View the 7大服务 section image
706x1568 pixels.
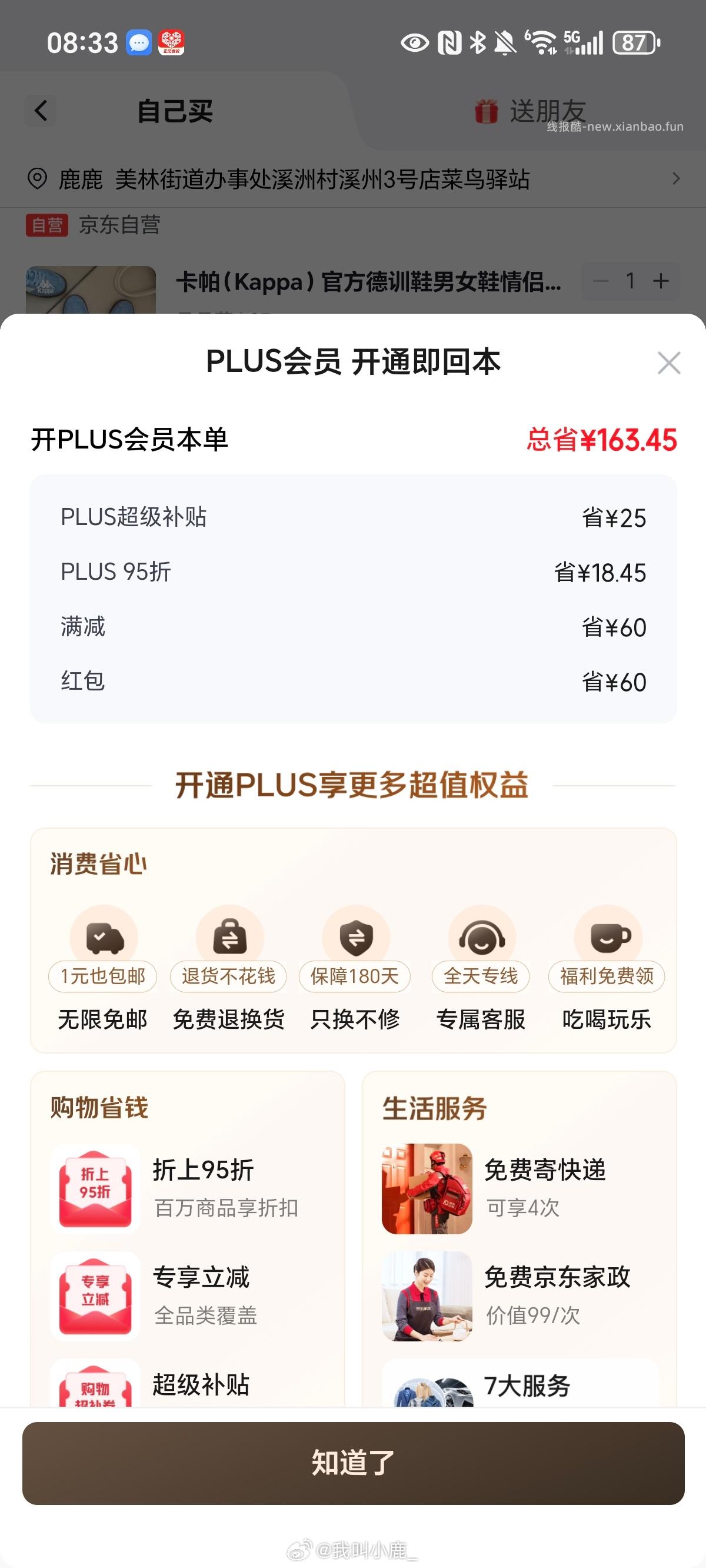tap(426, 1394)
